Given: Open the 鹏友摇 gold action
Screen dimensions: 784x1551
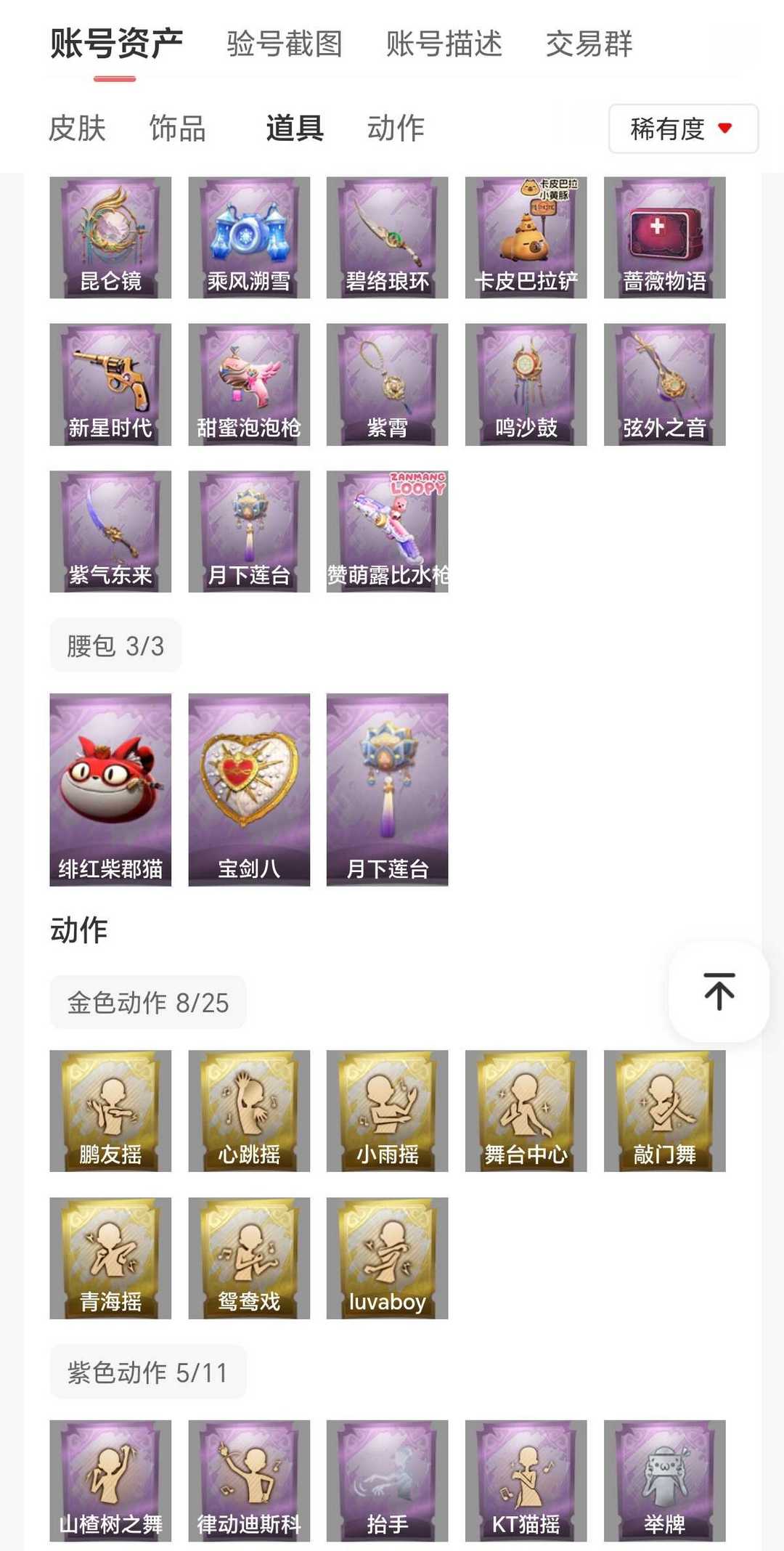Looking at the screenshot, I should (x=110, y=1110).
